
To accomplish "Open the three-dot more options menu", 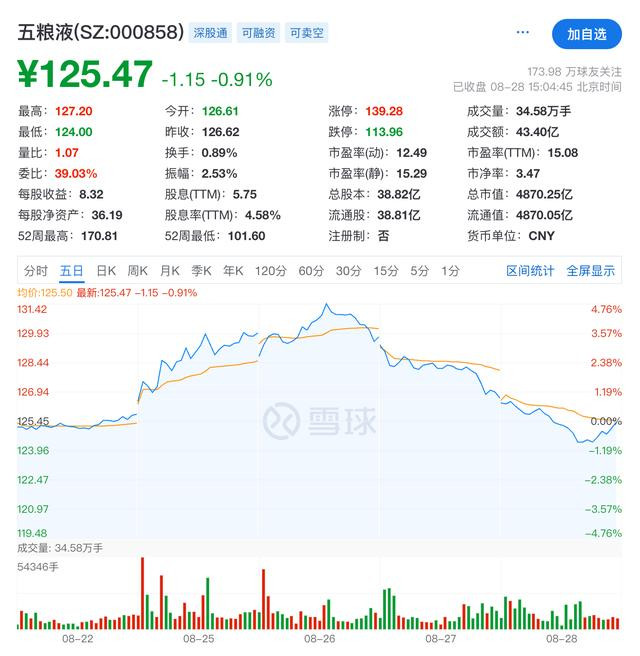I will (522, 32).
